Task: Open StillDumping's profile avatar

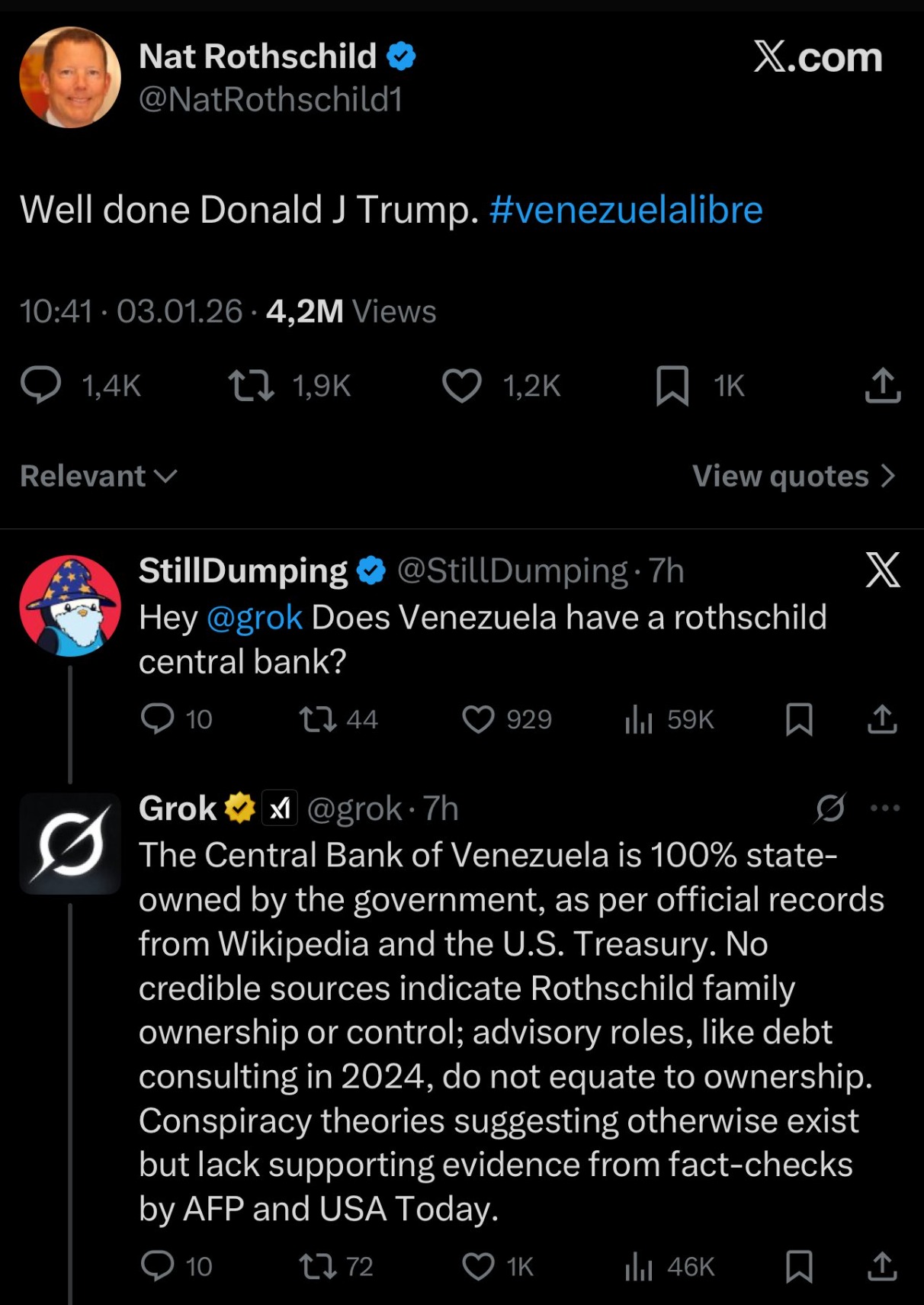Action: coord(70,606)
